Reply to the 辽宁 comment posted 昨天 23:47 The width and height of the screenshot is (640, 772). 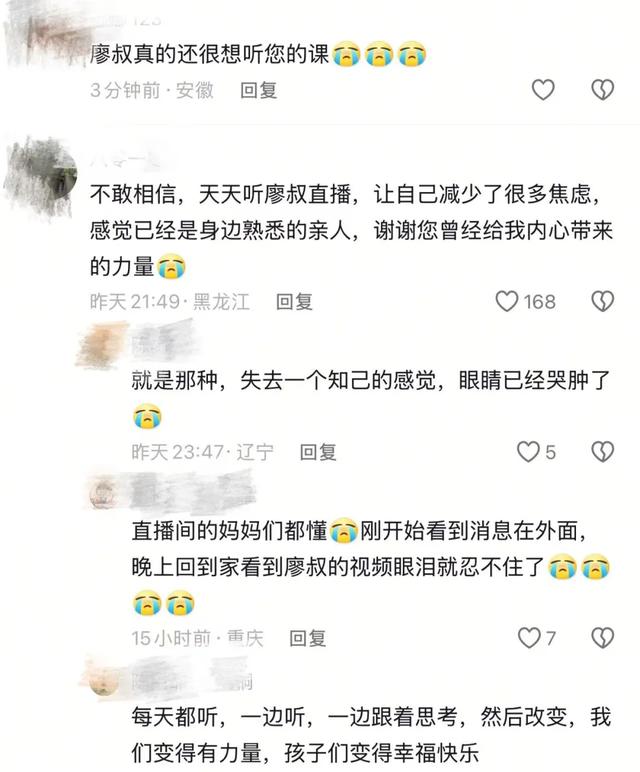[319, 452]
